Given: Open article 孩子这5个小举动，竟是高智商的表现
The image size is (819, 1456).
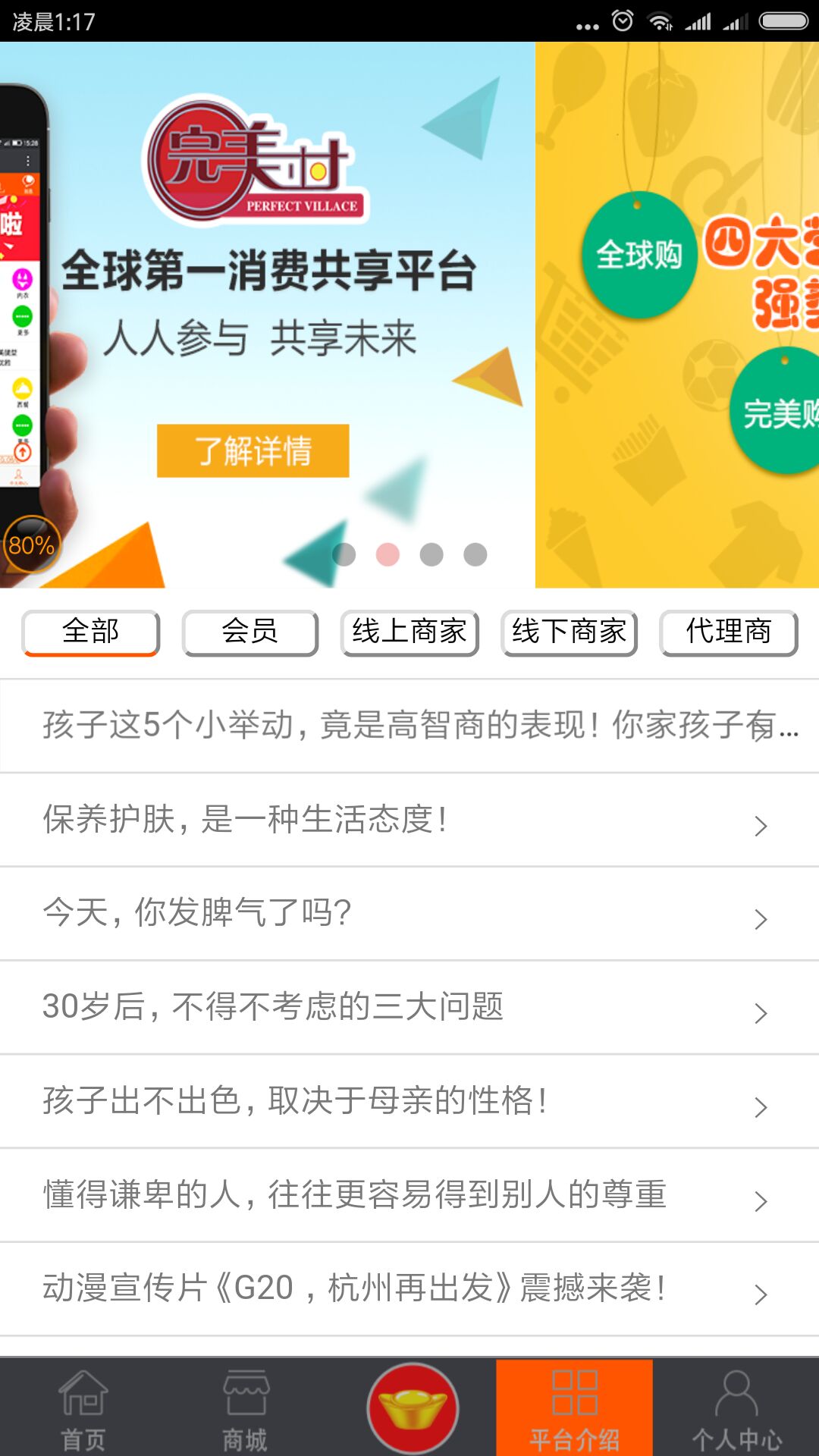Looking at the screenshot, I should 409,726.
